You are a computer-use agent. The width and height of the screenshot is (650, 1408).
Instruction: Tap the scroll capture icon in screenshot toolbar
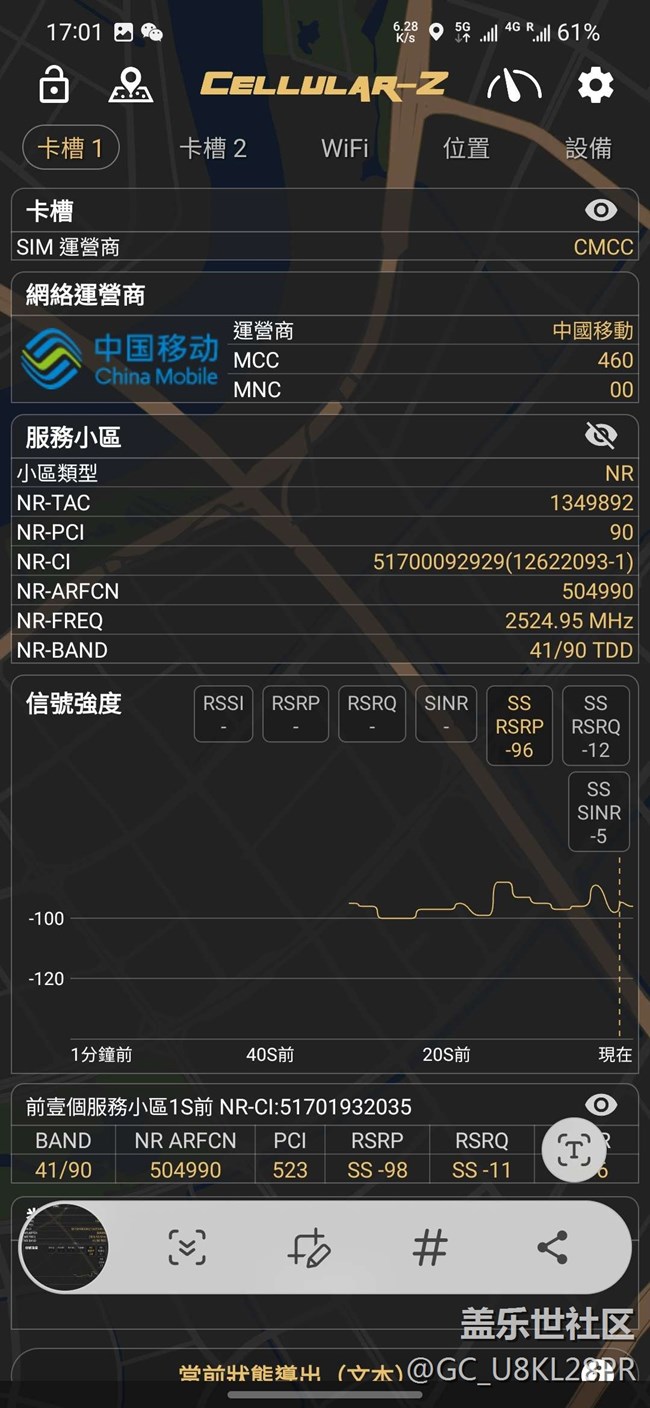click(187, 1247)
